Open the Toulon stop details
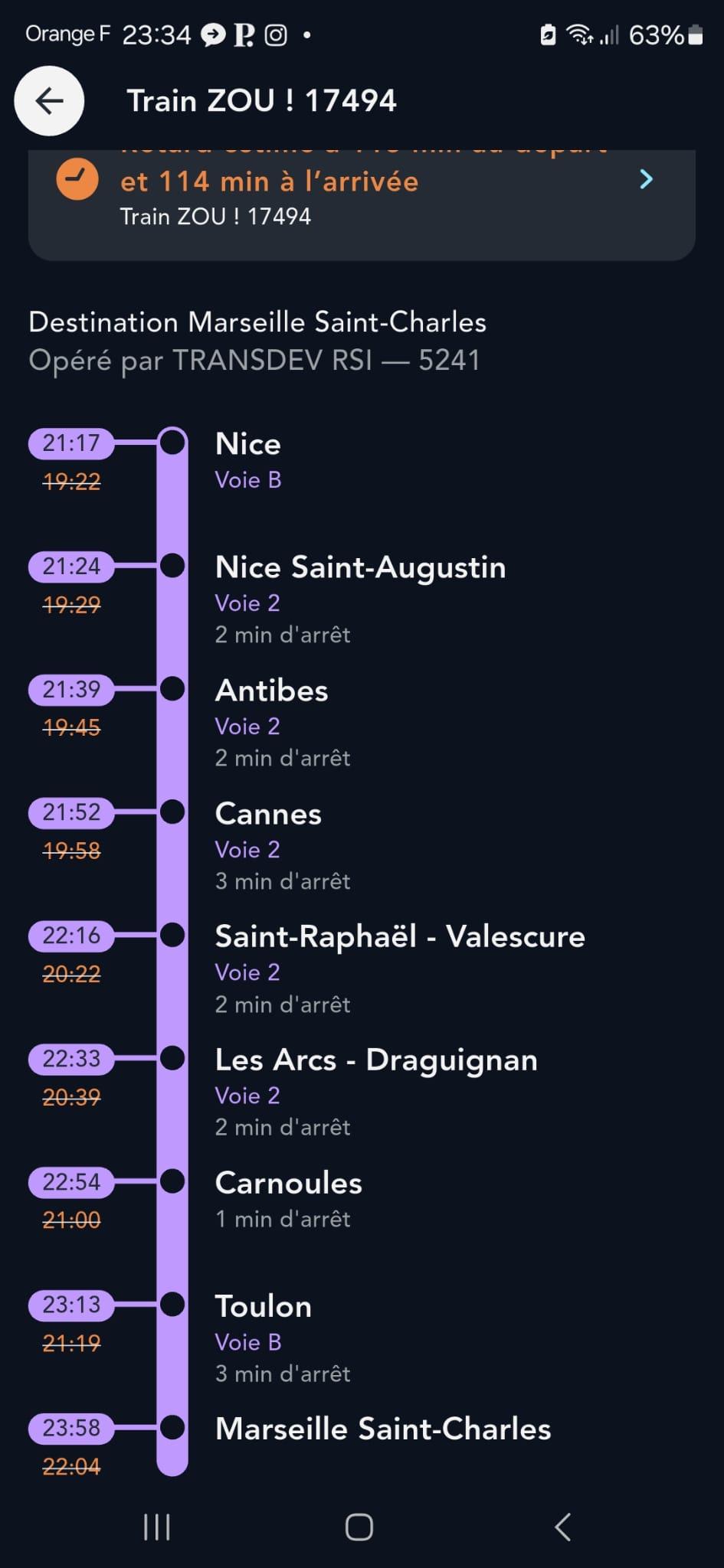Viewport: 724px width, 1568px height. pyautogui.click(x=263, y=1306)
